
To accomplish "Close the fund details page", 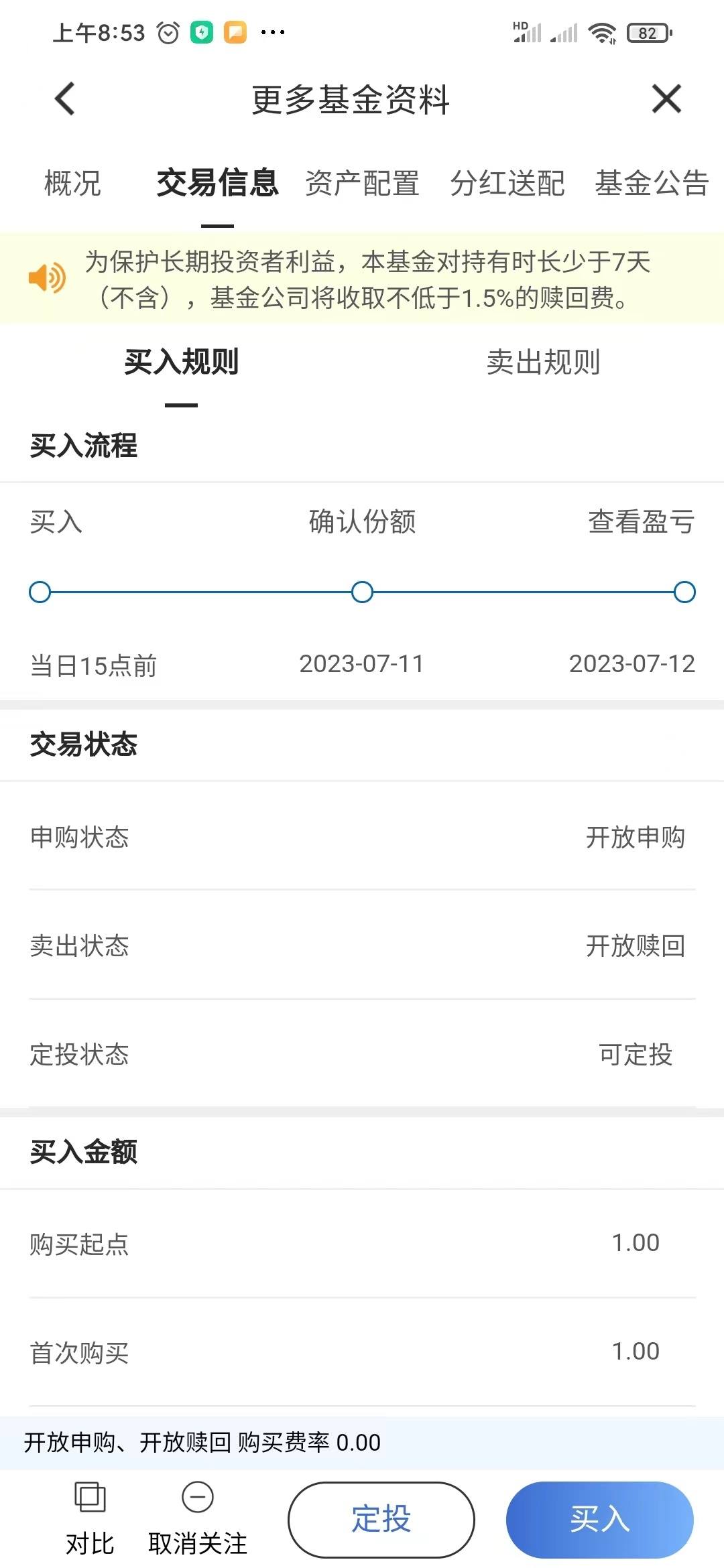I will click(666, 99).
